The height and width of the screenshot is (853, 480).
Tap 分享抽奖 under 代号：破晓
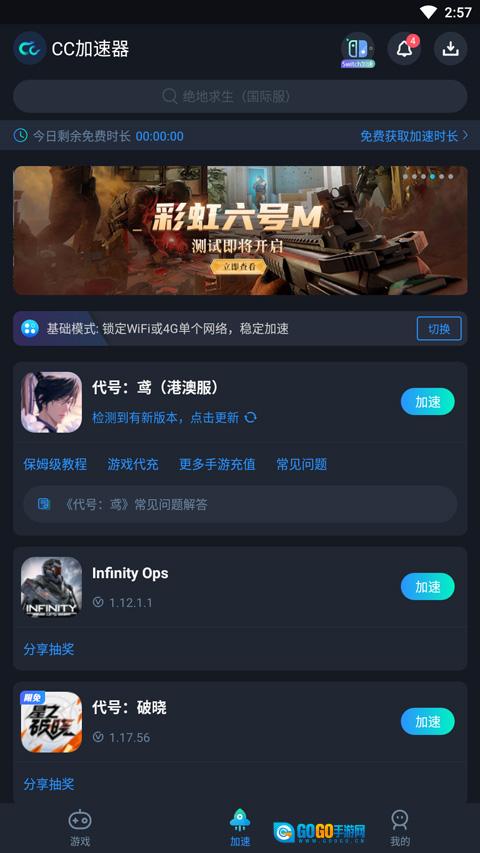(48, 784)
